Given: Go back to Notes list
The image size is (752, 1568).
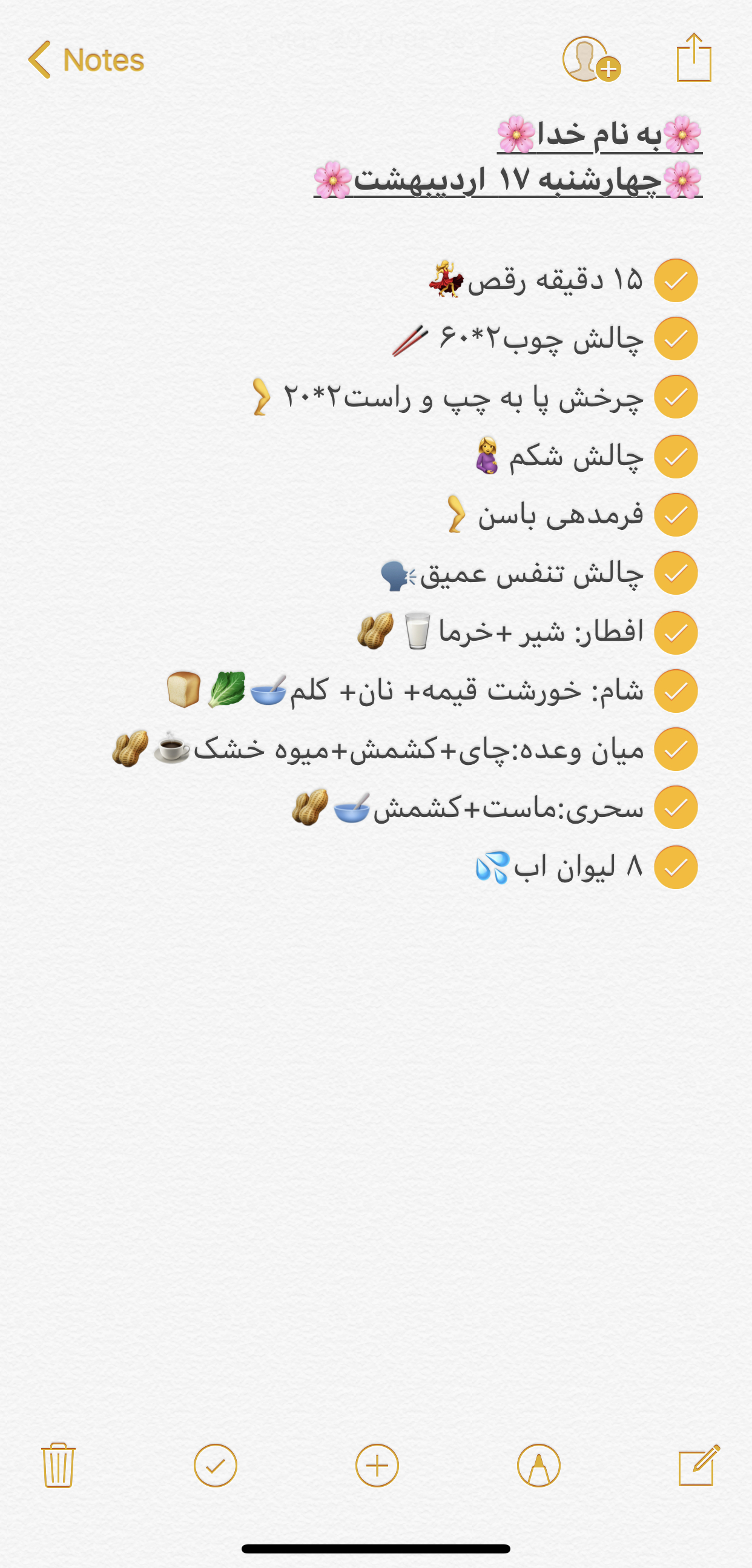Looking at the screenshot, I should (85, 59).
